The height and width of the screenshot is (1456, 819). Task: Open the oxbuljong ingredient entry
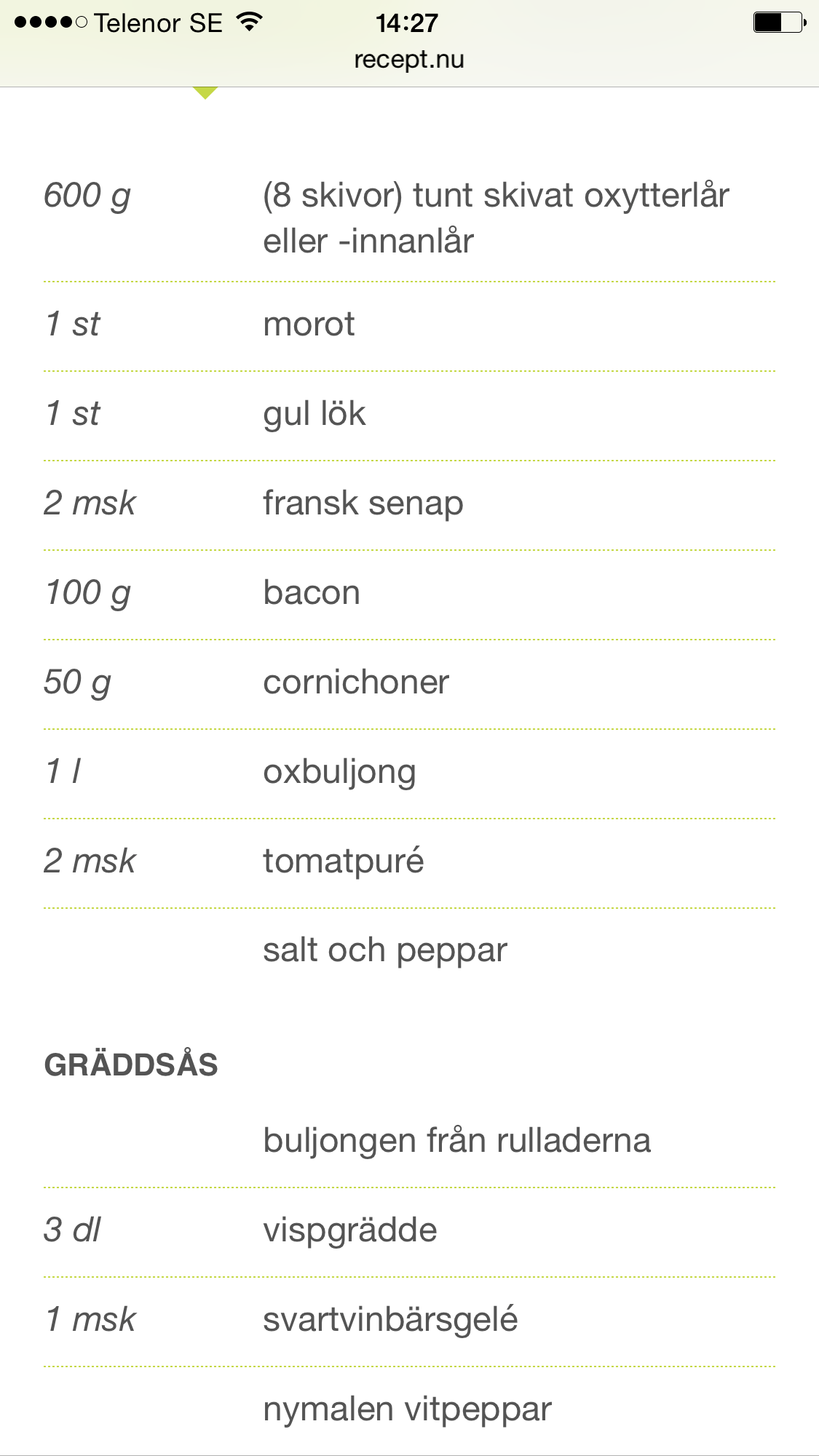(339, 772)
